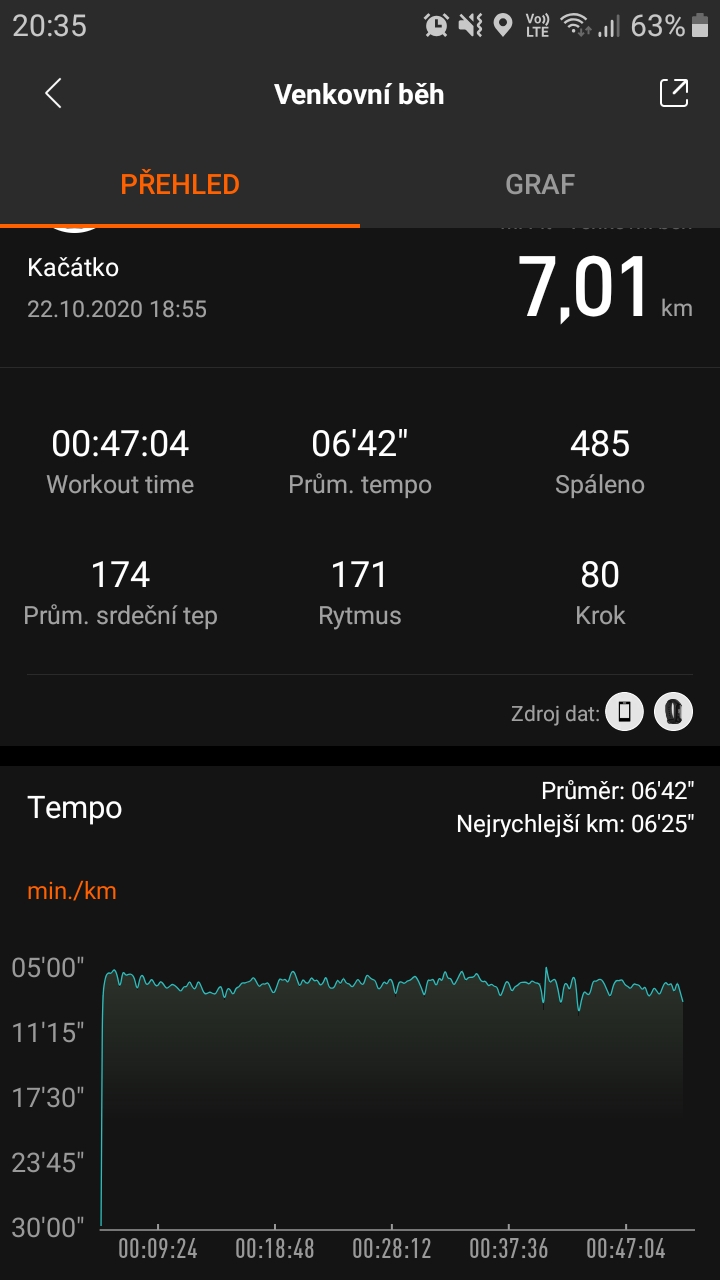Share this workout via the export icon

tap(674, 93)
